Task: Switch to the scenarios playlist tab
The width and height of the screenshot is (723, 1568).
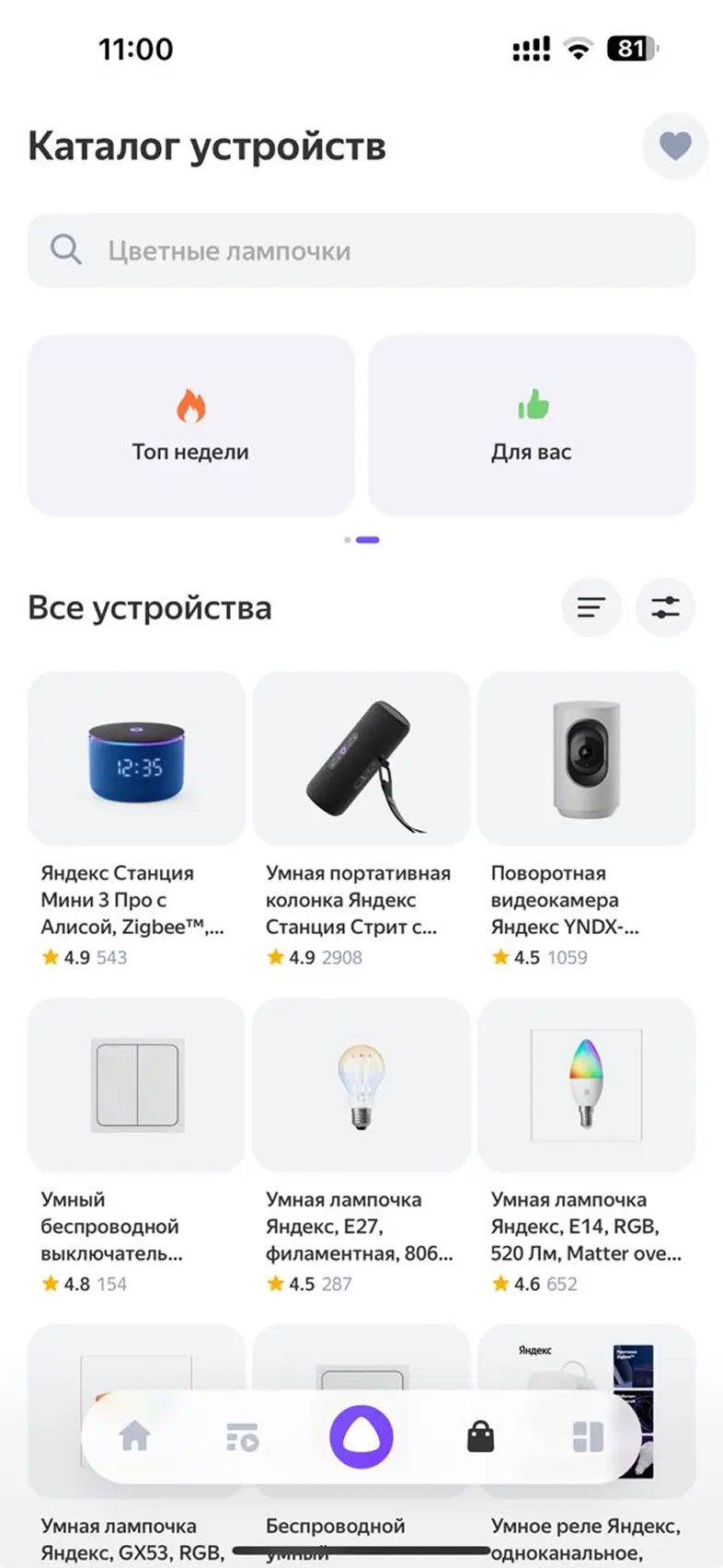Action: click(x=243, y=1436)
